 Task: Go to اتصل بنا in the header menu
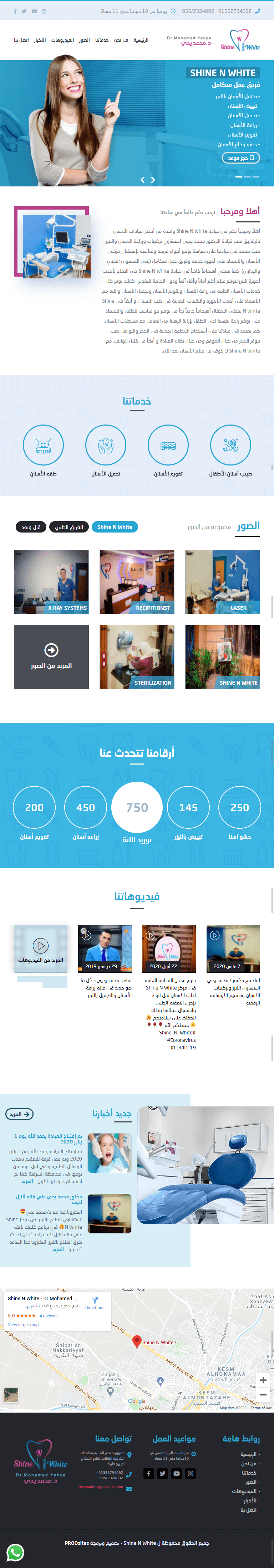click(21, 40)
